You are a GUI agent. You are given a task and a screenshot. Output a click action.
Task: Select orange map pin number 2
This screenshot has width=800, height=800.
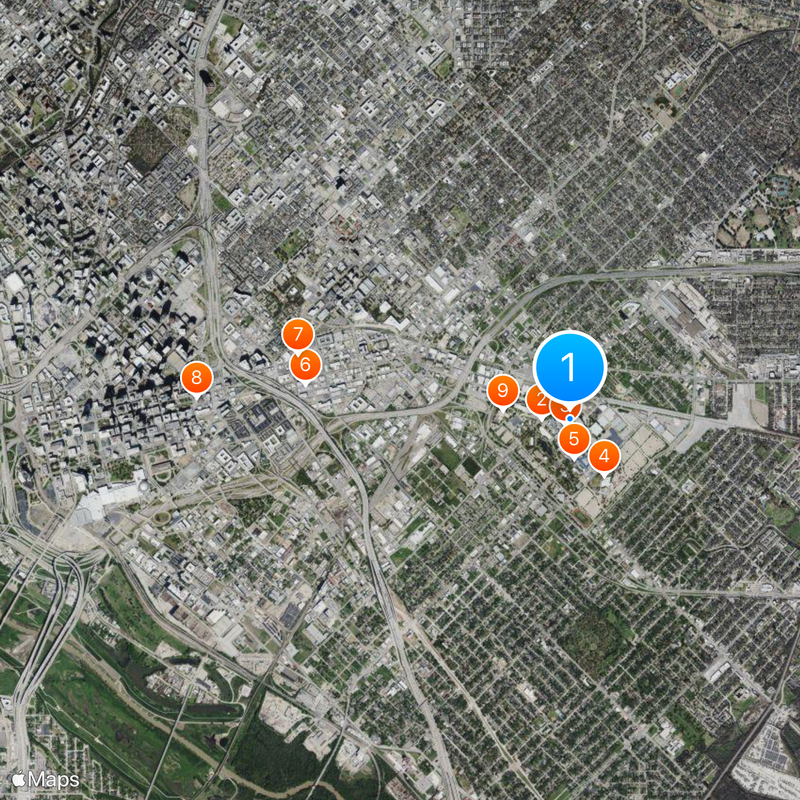pyautogui.click(x=539, y=401)
